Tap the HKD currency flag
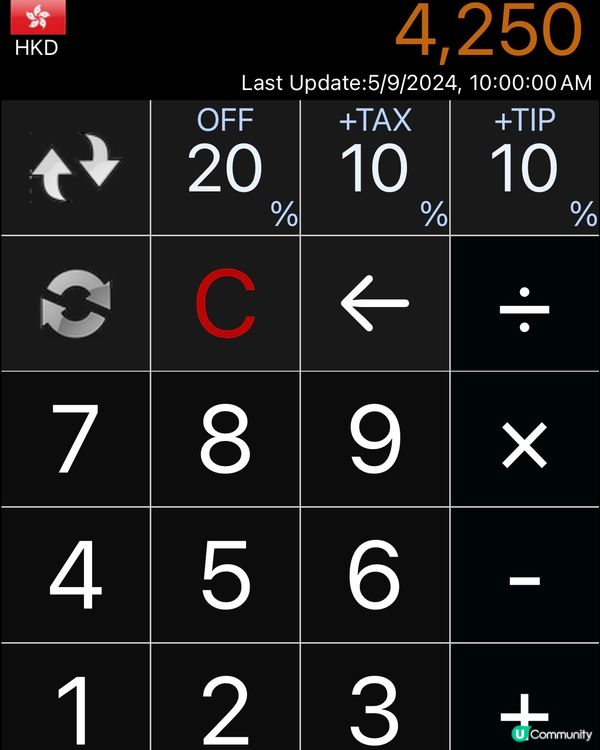This screenshot has width=600, height=750. (x=36, y=18)
